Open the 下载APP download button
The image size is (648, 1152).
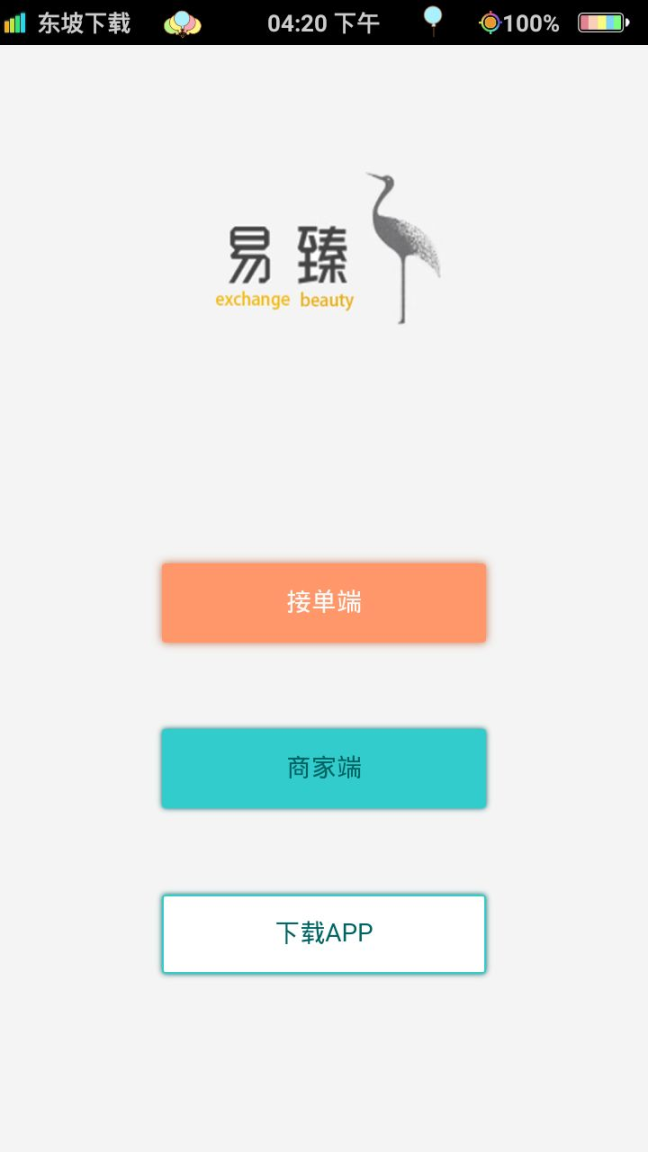click(324, 933)
